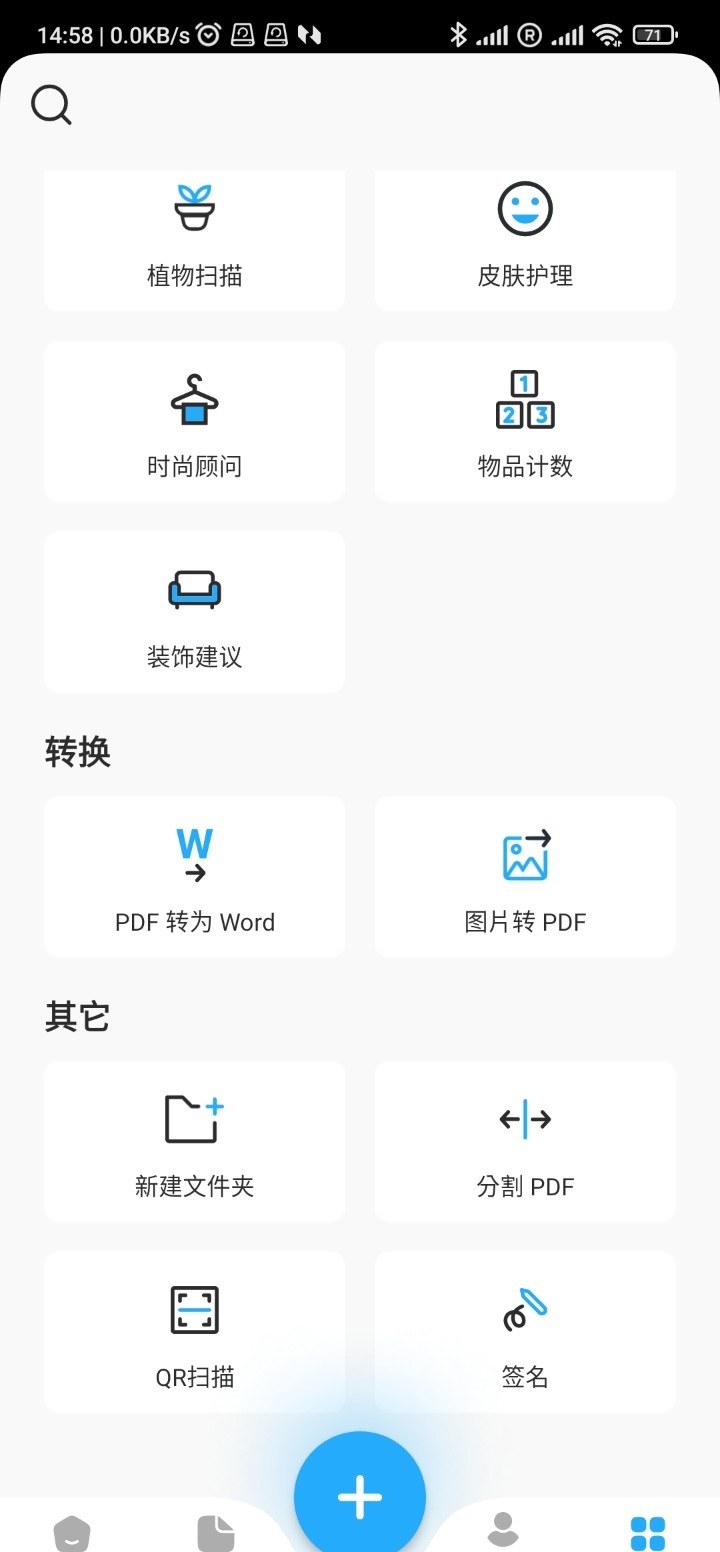Switch to the home tab
The height and width of the screenshot is (1552, 720).
72,1530
